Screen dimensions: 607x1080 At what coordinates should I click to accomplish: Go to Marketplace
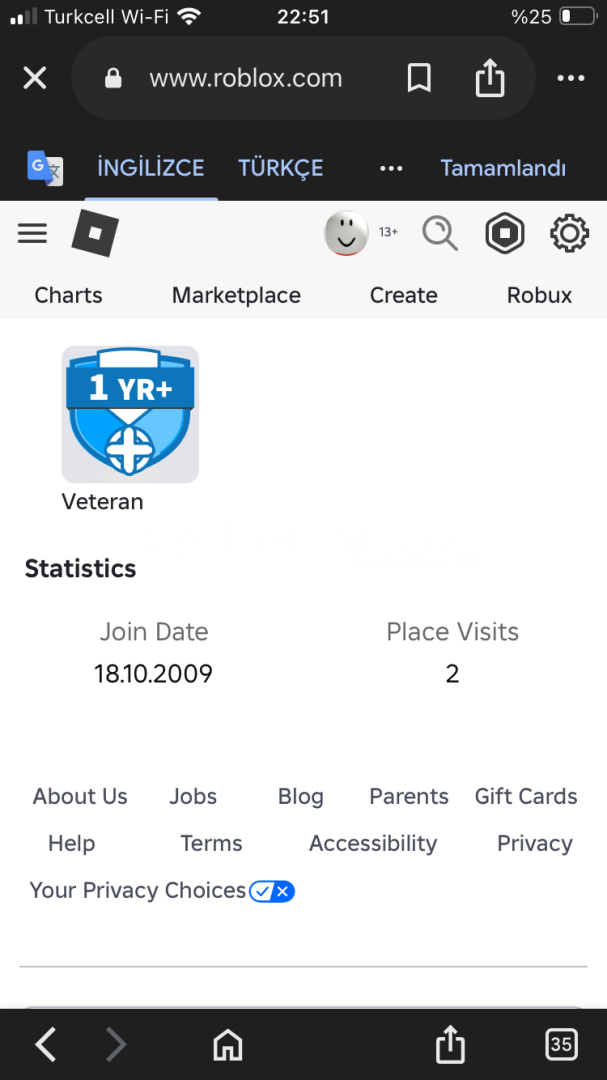(236, 295)
